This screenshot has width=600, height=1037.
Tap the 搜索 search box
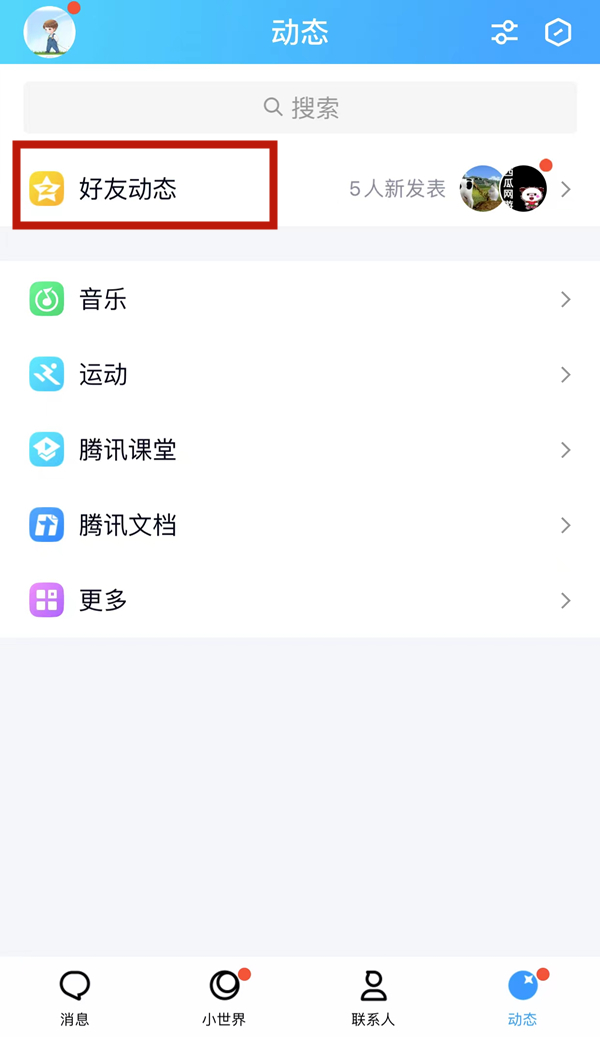click(x=300, y=107)
